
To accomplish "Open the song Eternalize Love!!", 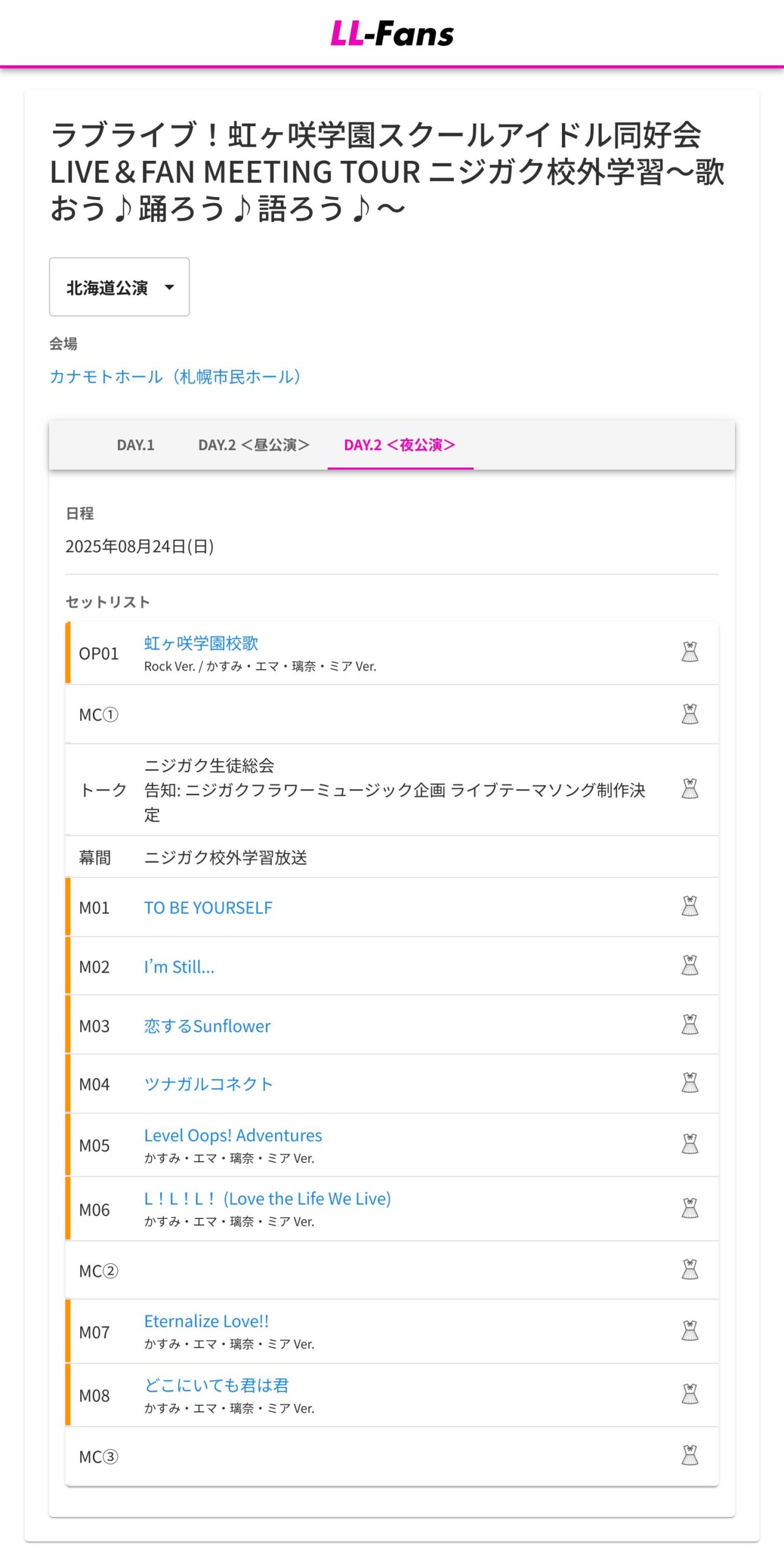I will [x=207, y=1321].
